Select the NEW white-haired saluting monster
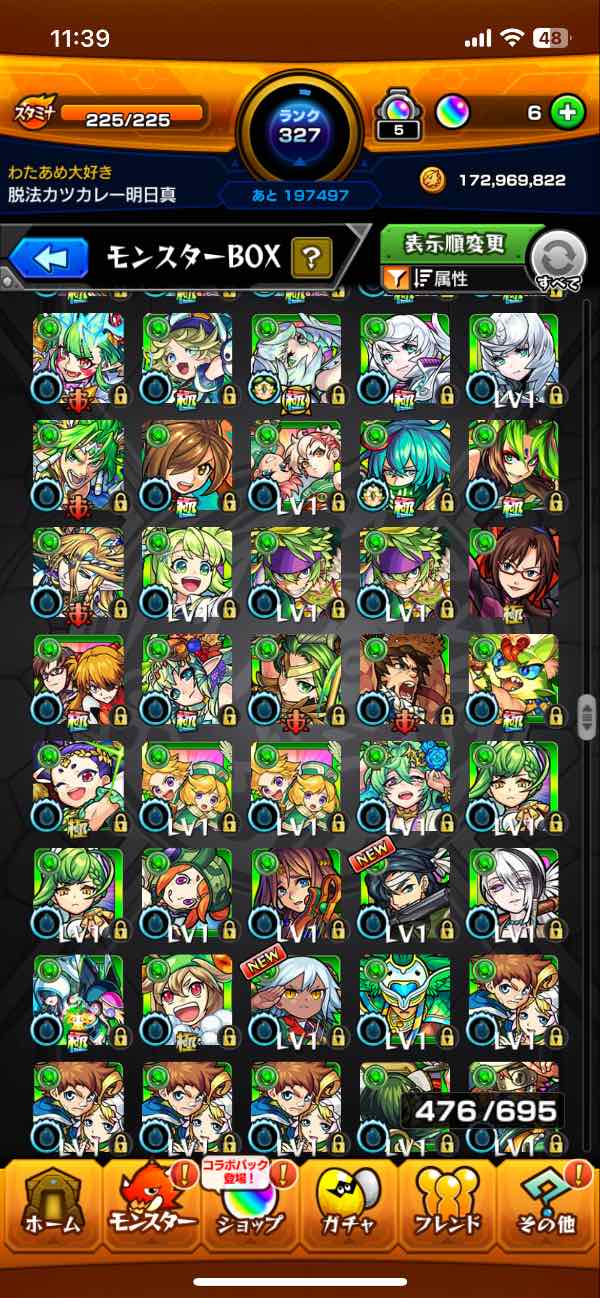This screenshot has width=600, height=1298. (x=296, y=1000)
